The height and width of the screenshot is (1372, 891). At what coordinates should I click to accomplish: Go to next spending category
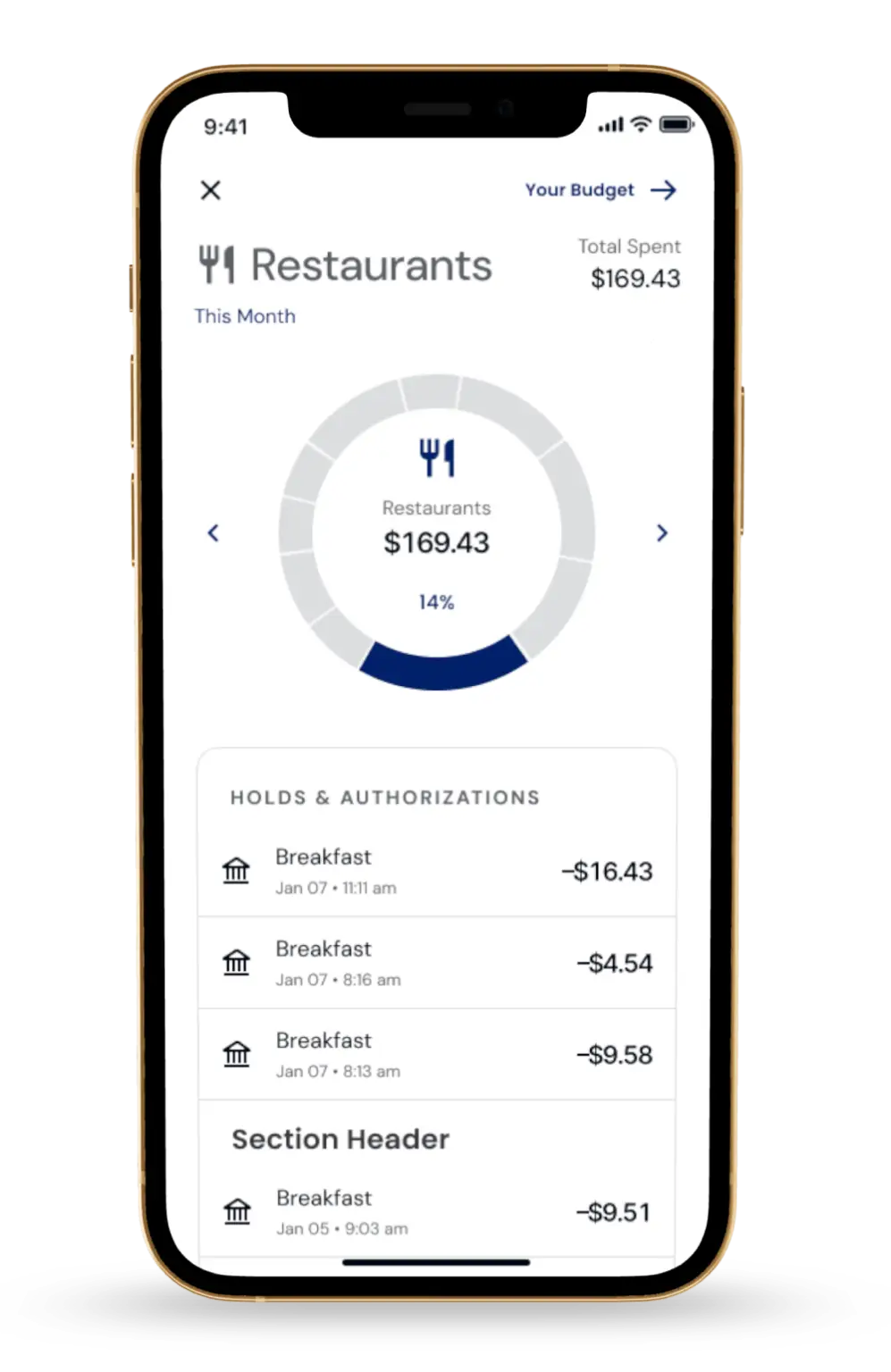(x=661, y=533)
